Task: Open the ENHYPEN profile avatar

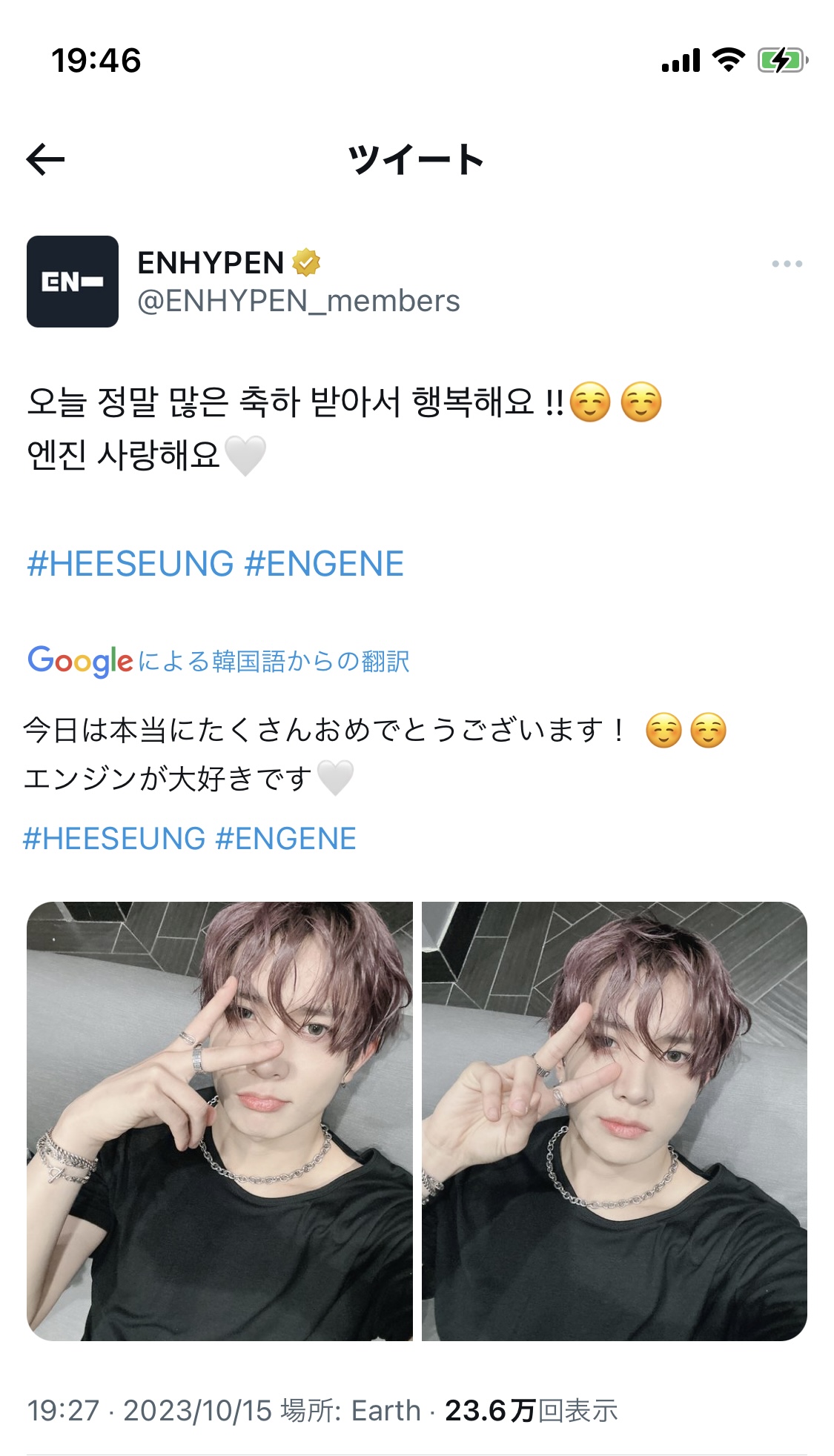Action: coord(73,282)
